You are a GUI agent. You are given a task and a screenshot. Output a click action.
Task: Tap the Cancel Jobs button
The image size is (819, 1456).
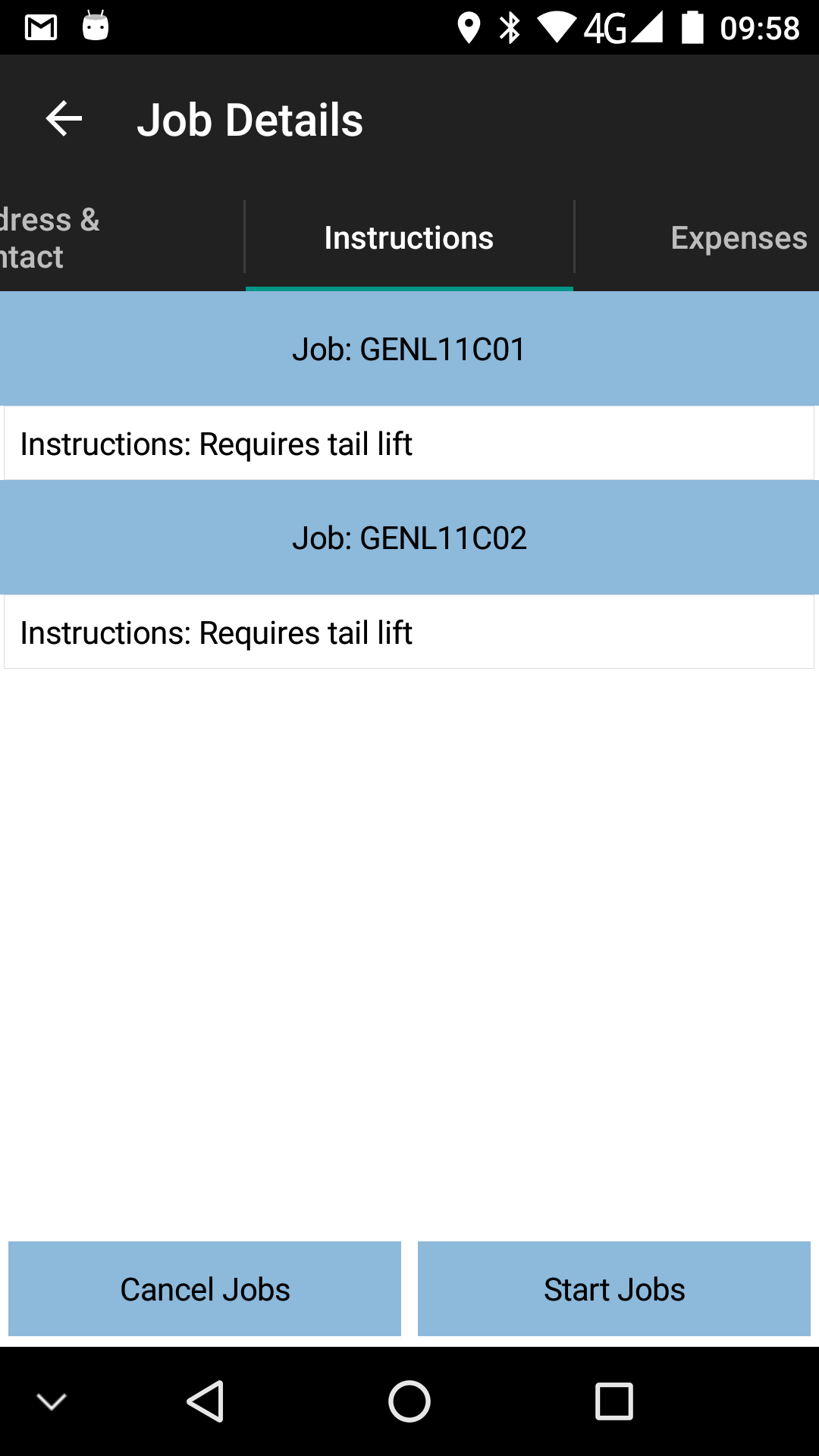(x=205, y=1288)
